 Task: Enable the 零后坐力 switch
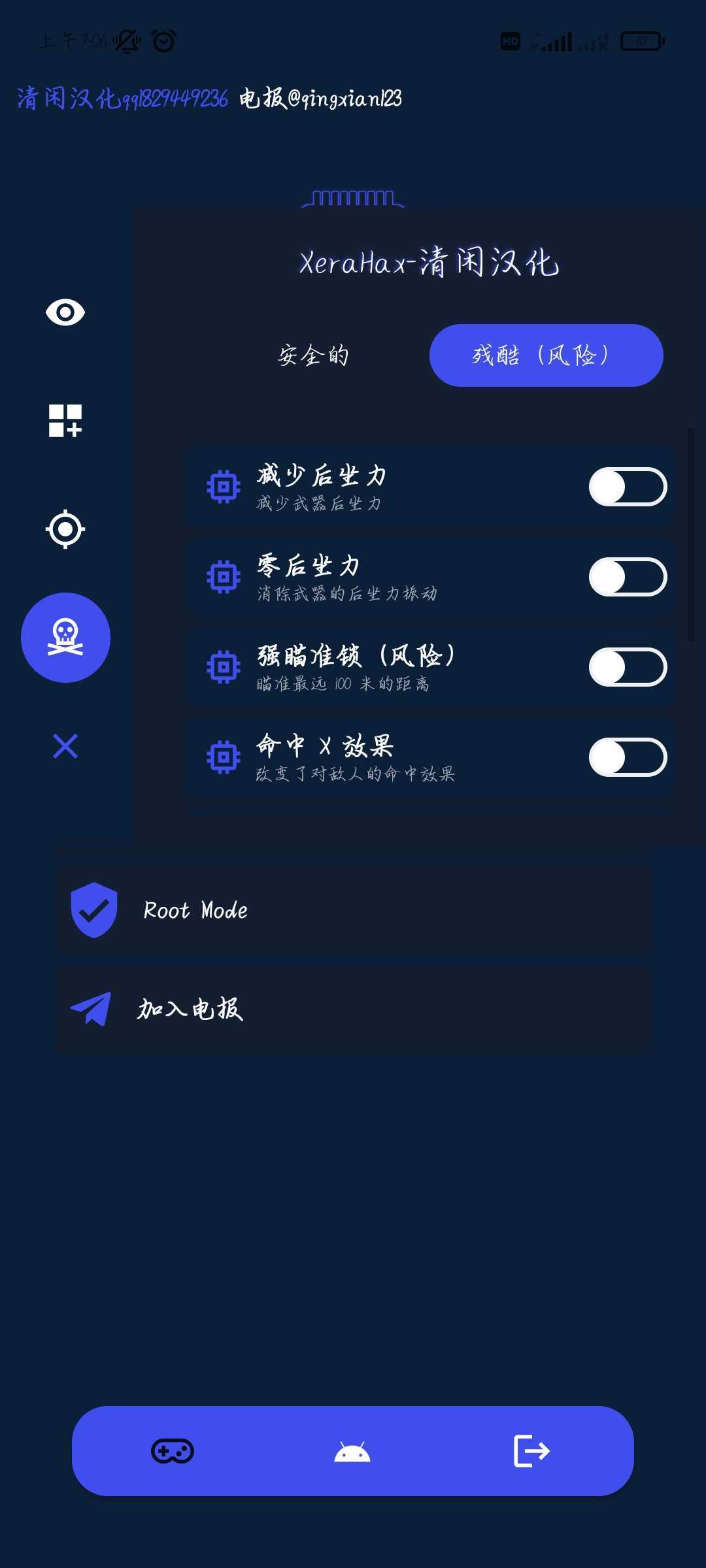(x=628, y=577)
